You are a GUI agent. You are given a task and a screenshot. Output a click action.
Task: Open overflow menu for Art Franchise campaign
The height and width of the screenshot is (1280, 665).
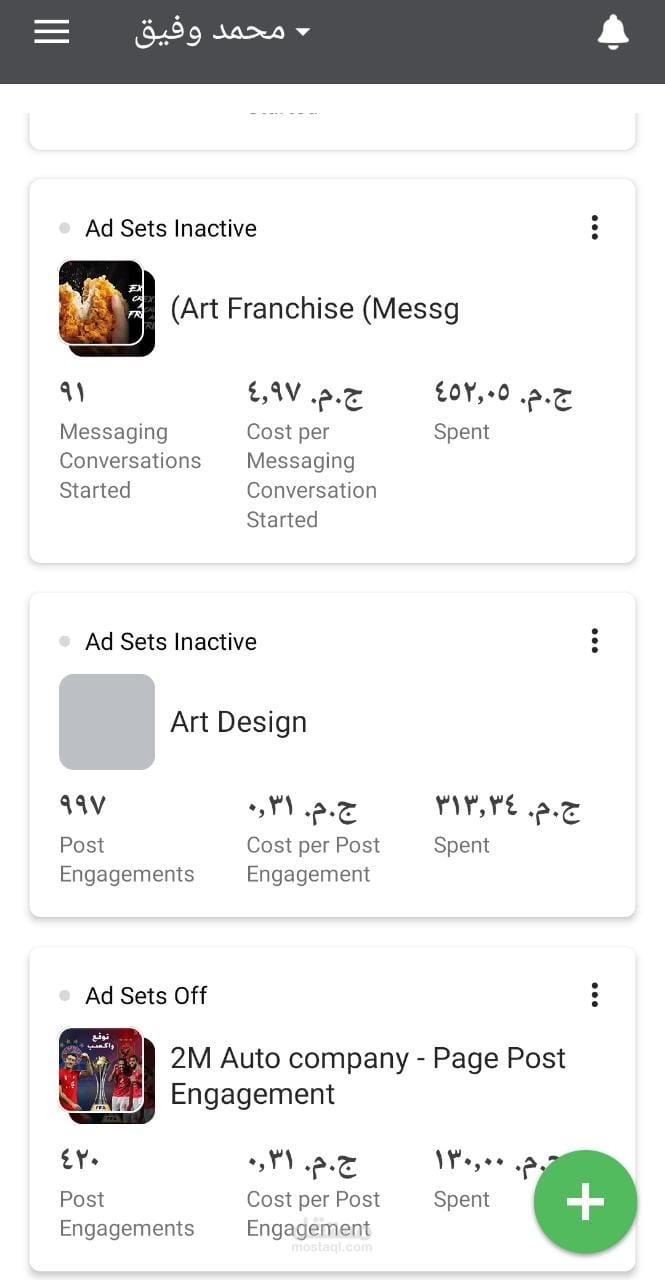[x=594, y=228]
